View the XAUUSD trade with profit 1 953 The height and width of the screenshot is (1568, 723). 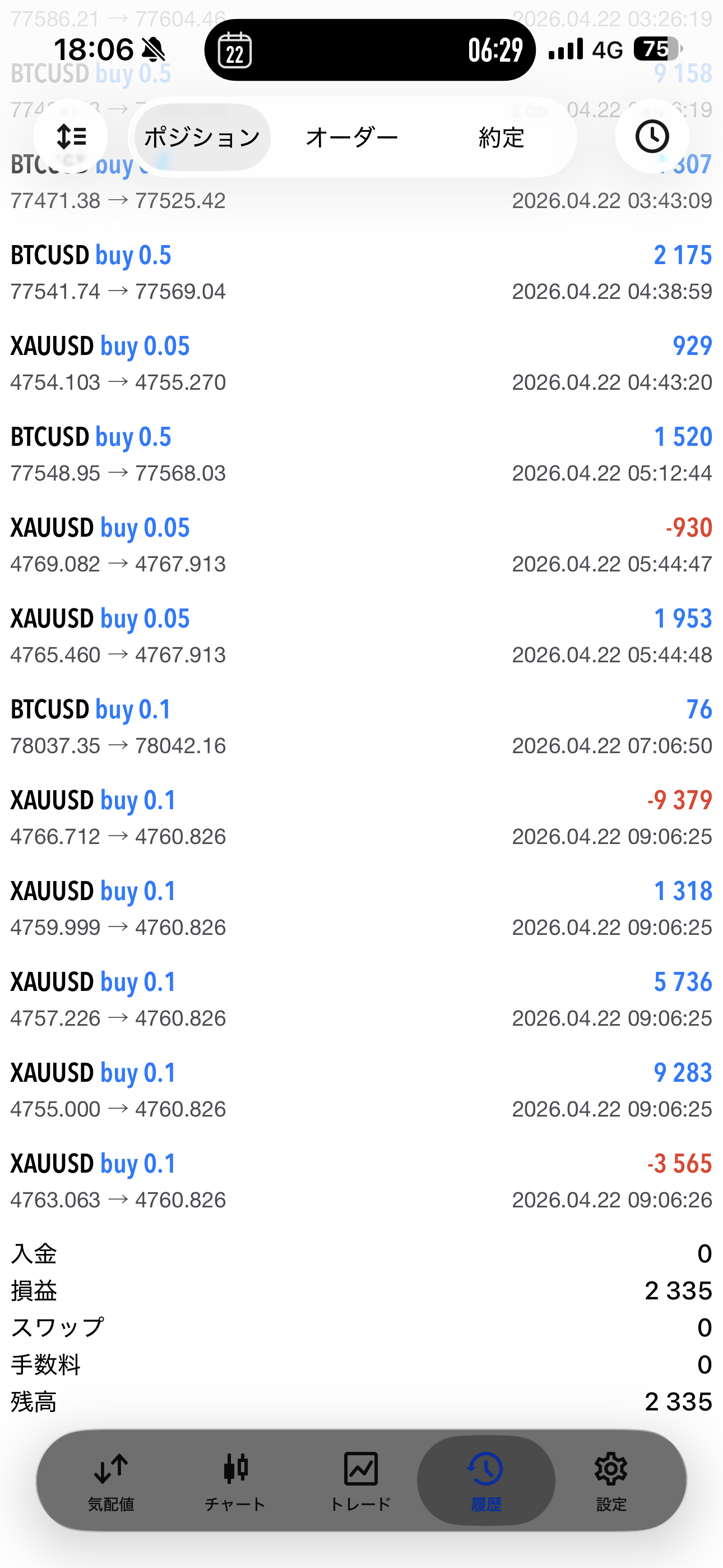[361, 636]
